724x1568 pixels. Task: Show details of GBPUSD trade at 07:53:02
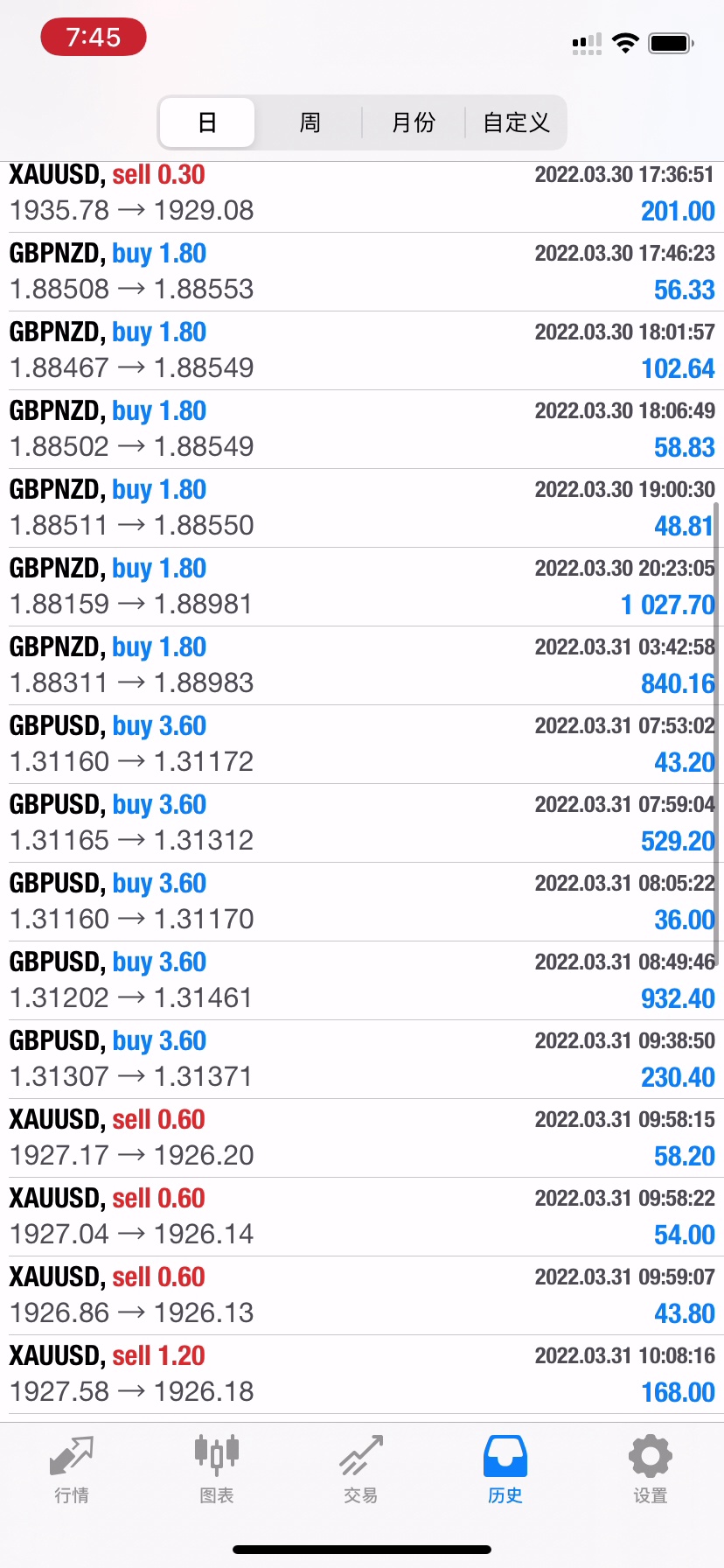362,745
